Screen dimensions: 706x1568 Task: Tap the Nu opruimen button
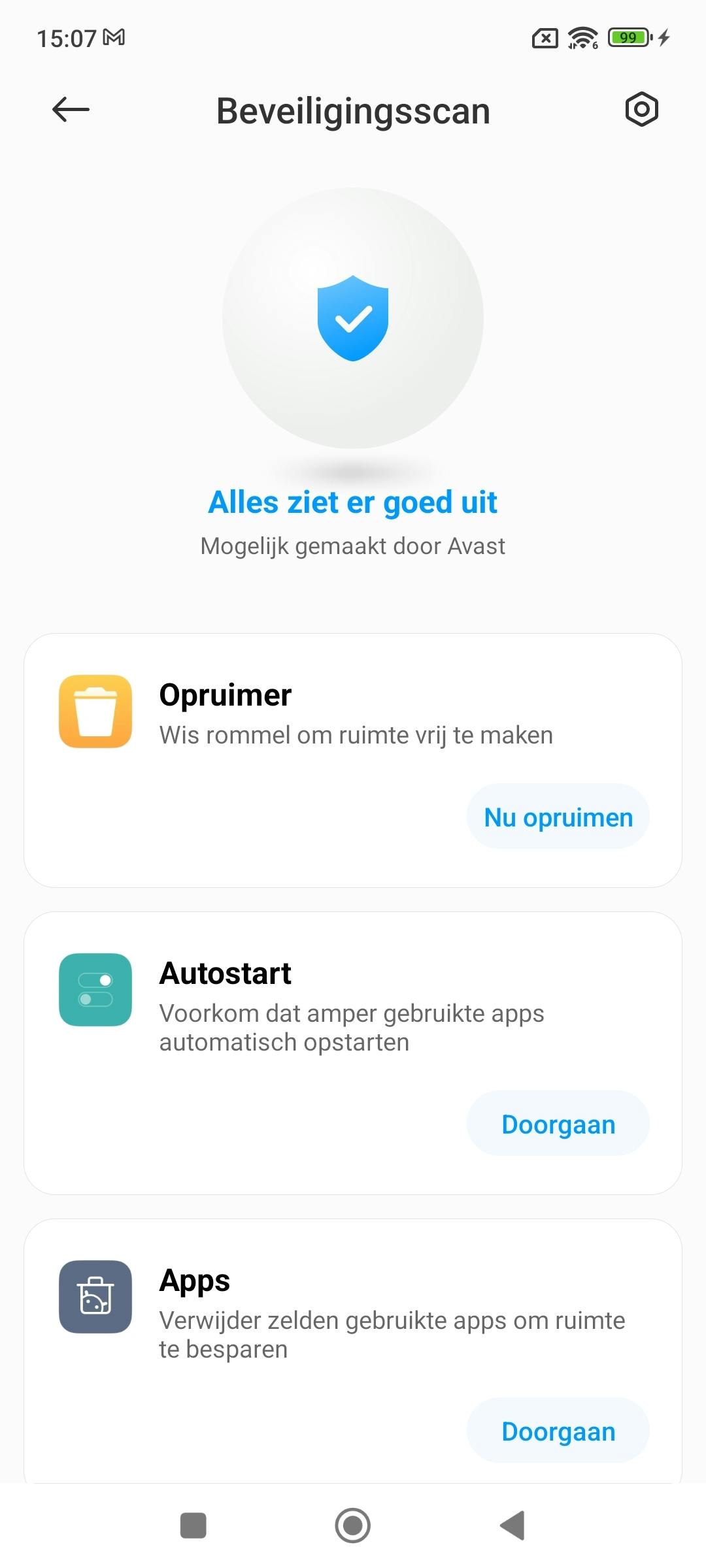[558, 817]
